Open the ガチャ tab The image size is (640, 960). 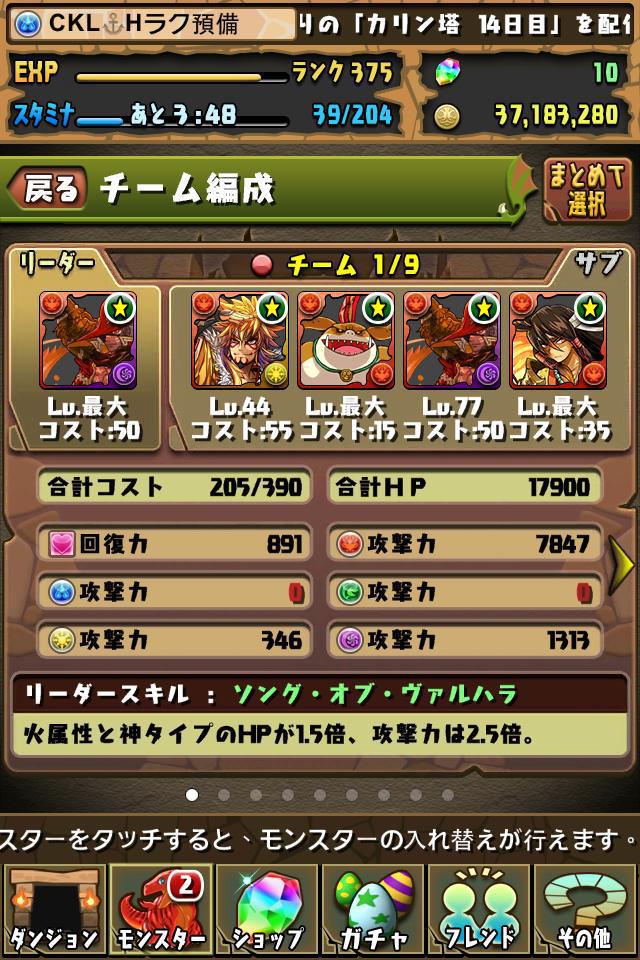pyautogui.click(x=373, y=910)
